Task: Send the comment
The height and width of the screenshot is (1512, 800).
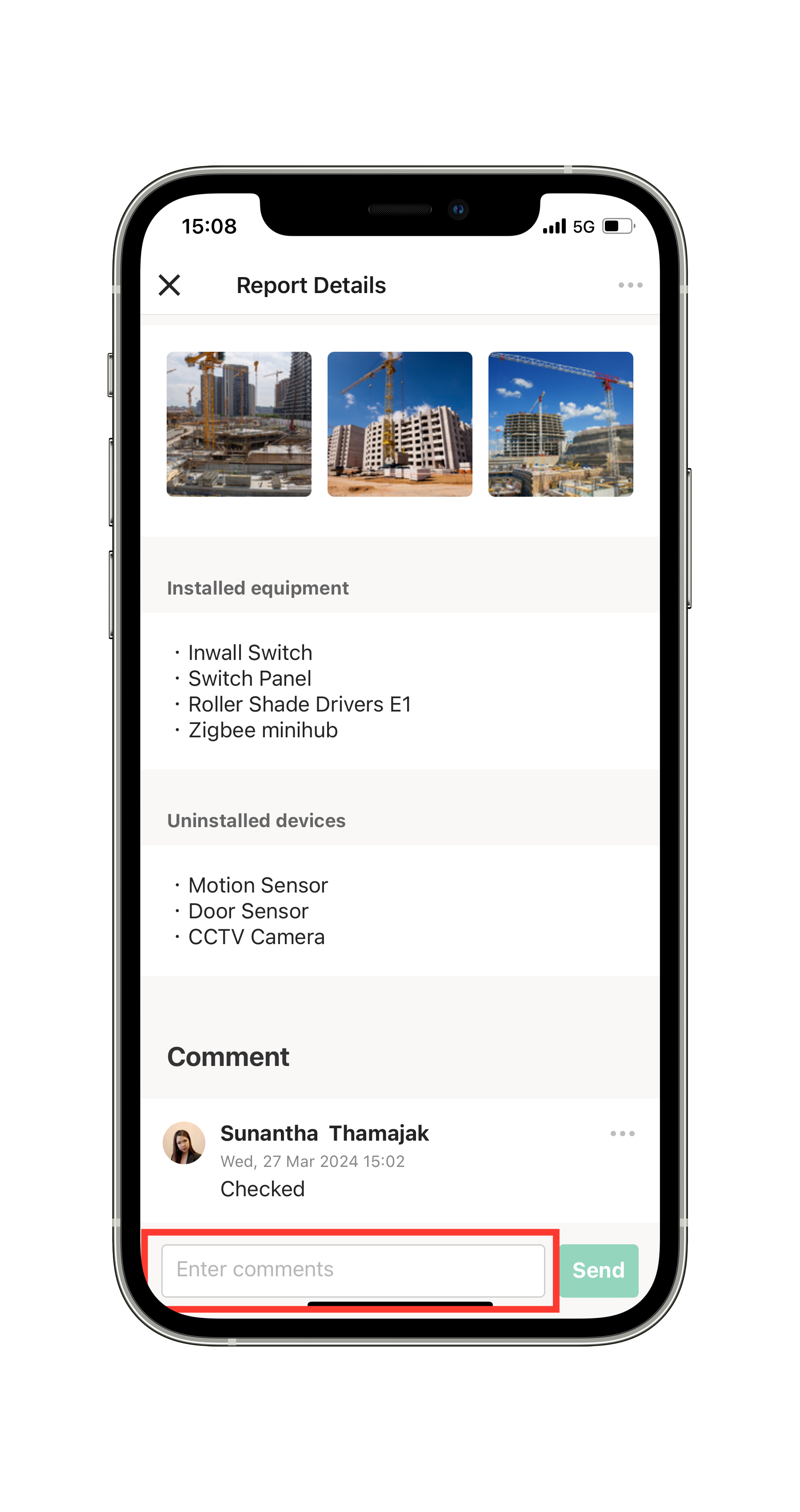Action: pyautogui.click(x=598, y=1270)
